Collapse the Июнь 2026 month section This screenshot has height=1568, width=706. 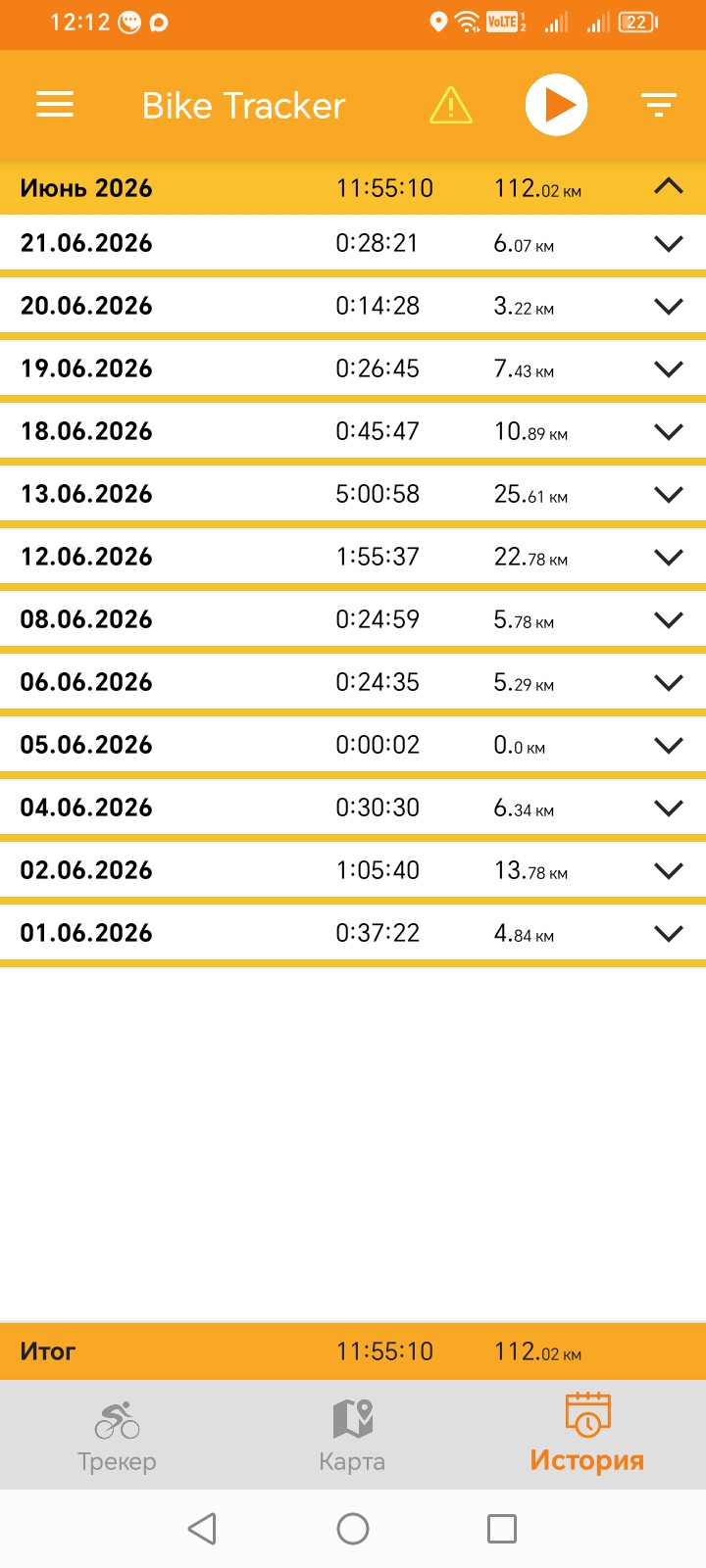click(668, 186)
